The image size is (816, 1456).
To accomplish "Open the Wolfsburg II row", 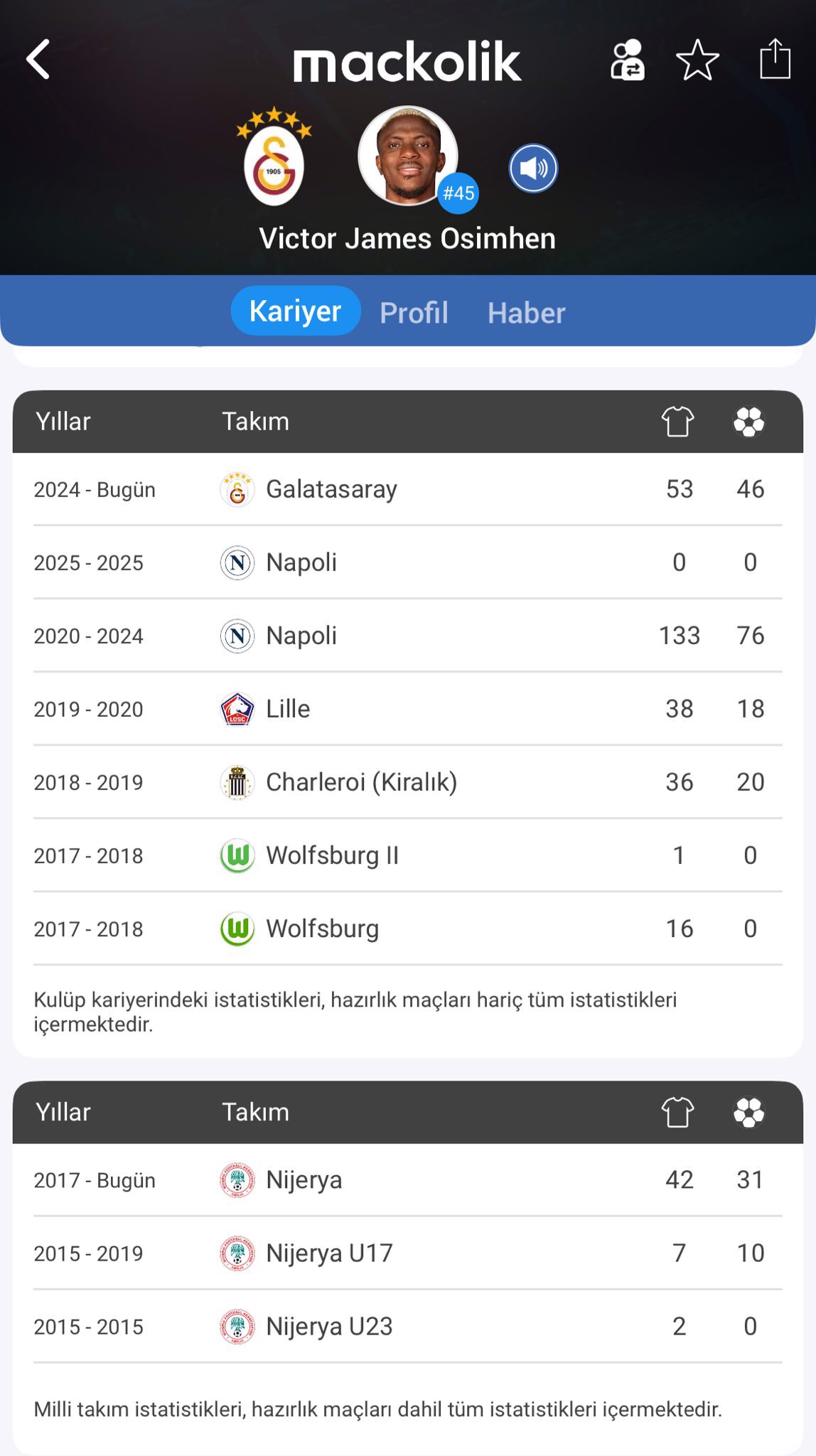I will [x=407, y=855].
